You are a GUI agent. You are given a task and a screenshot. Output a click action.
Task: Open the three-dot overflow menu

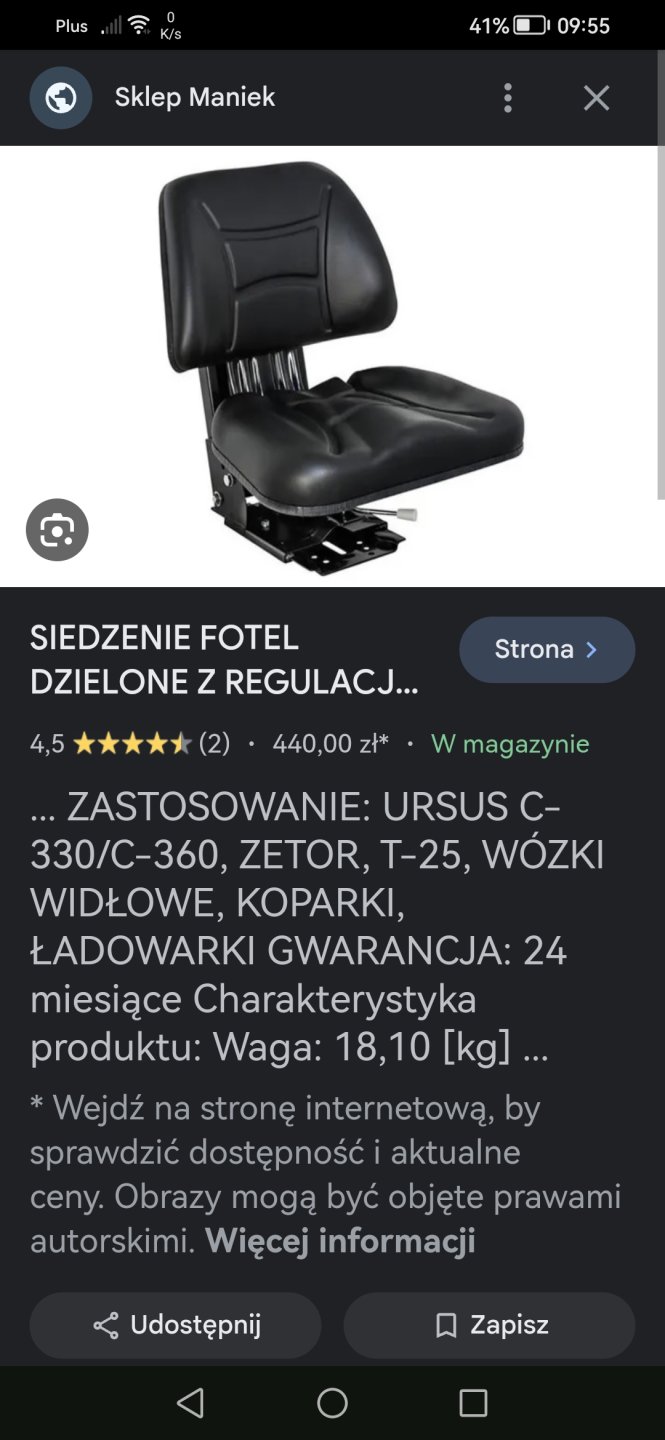coord(508,98)
